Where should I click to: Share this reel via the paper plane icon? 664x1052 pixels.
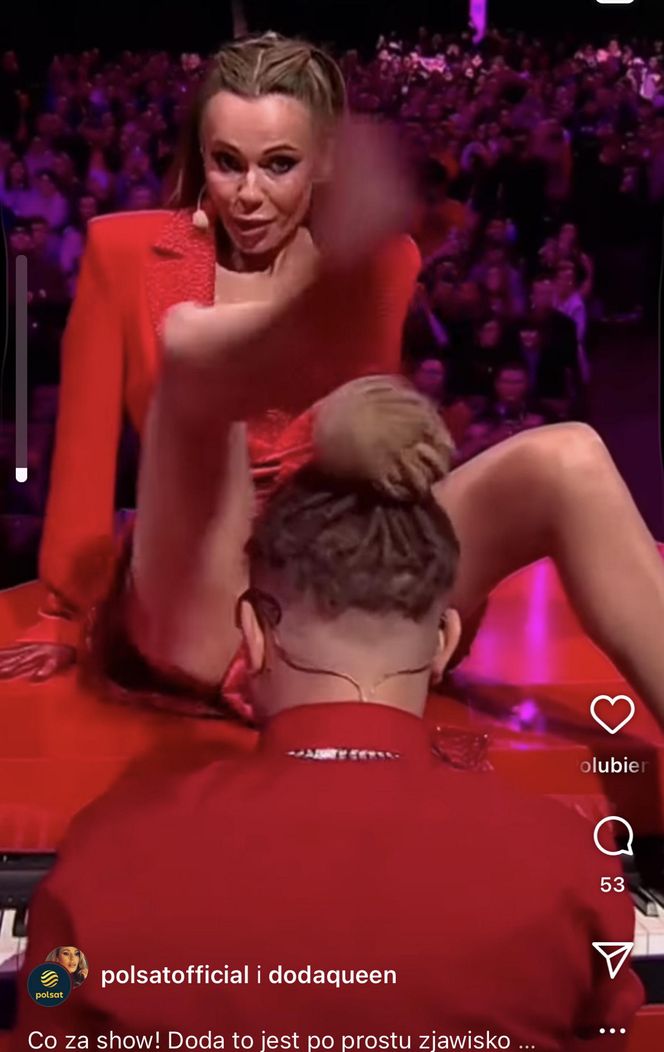(613, 959)
